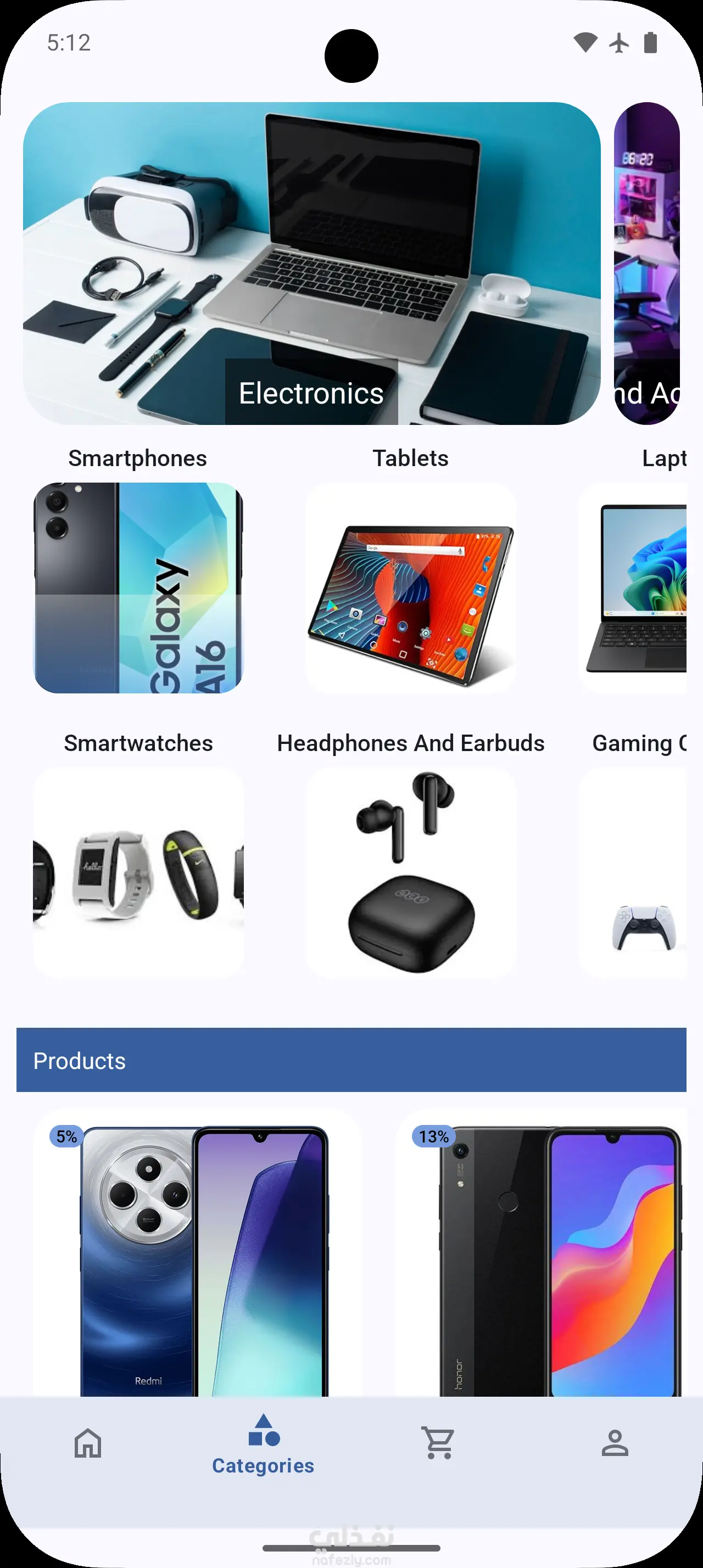Open the Smartwatches subcategory
Viewport: 703px width, 1568px height.
point(138,872)
